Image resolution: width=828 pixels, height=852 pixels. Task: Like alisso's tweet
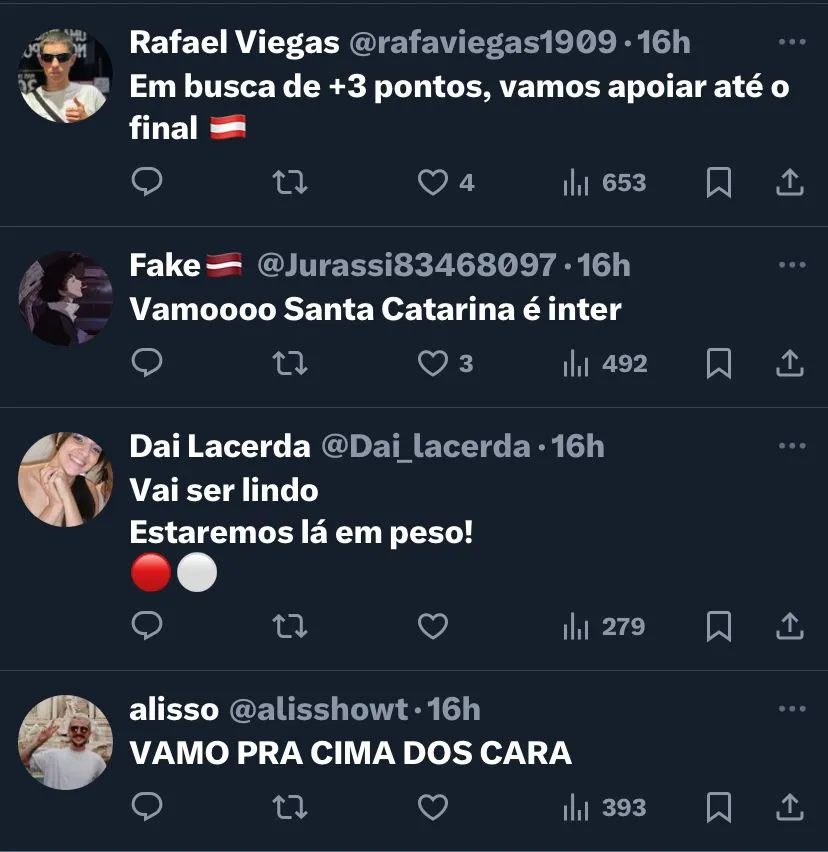click(432, 807)
